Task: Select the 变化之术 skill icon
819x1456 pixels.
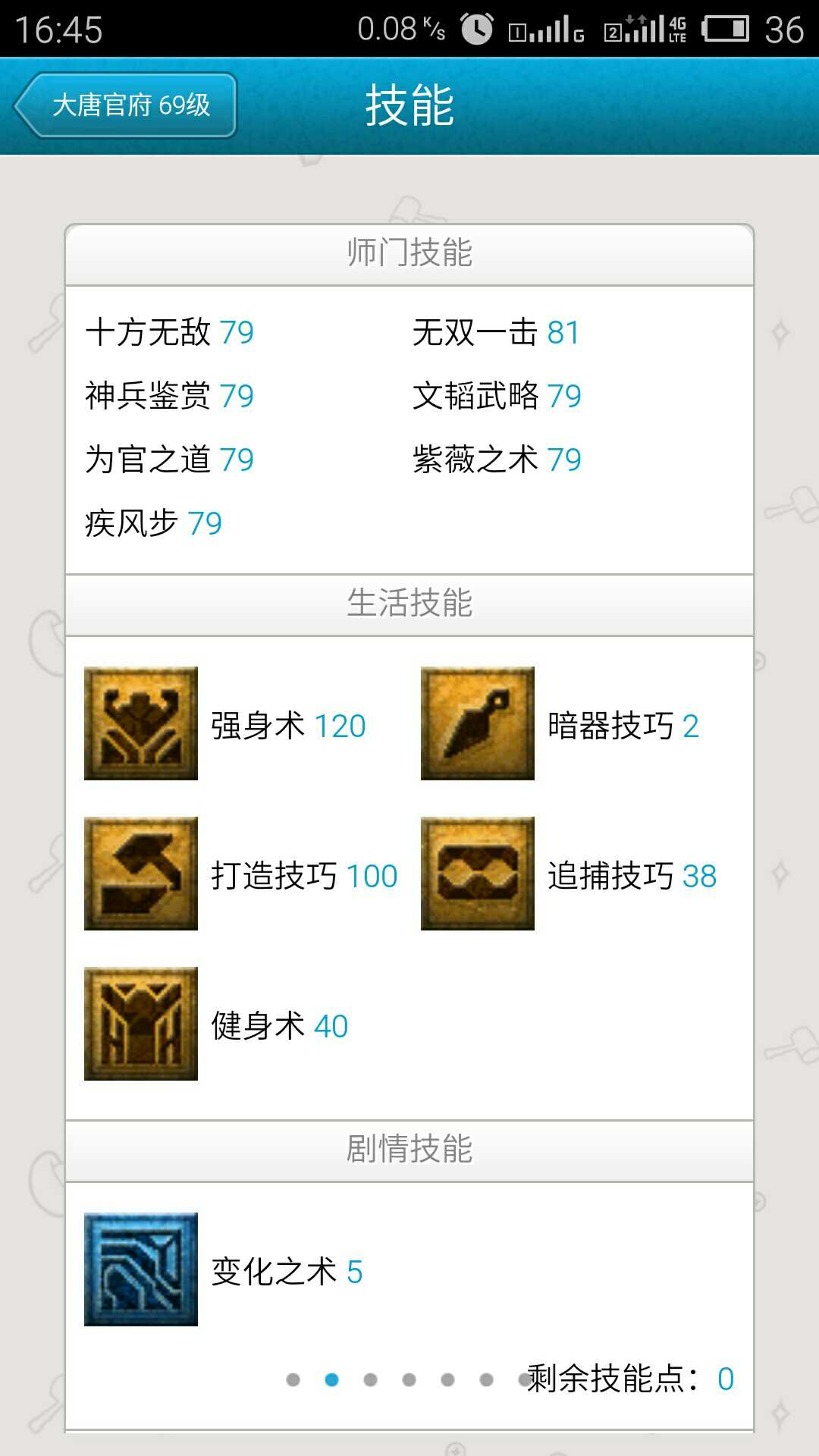Action: click(x=141, y=1269)
